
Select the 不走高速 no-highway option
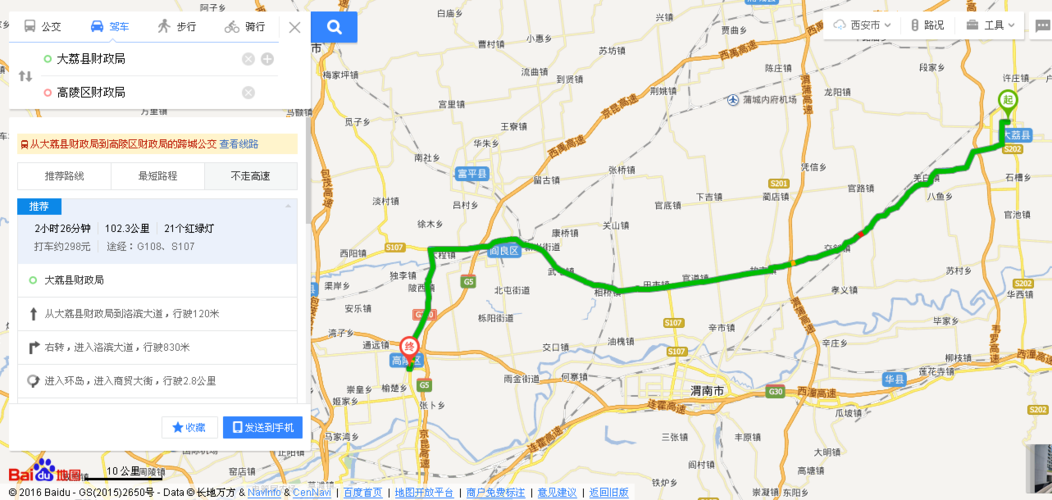pyautogui.click(x=250, y=176)
